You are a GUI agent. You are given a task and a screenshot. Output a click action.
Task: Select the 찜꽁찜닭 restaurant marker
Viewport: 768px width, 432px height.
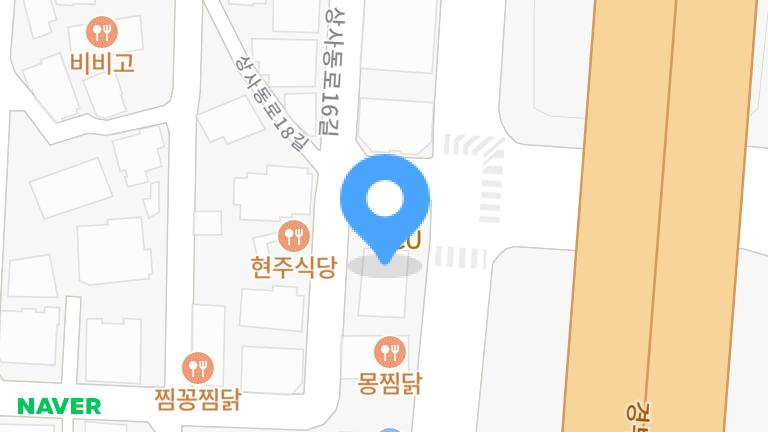(x=198, y=368)
